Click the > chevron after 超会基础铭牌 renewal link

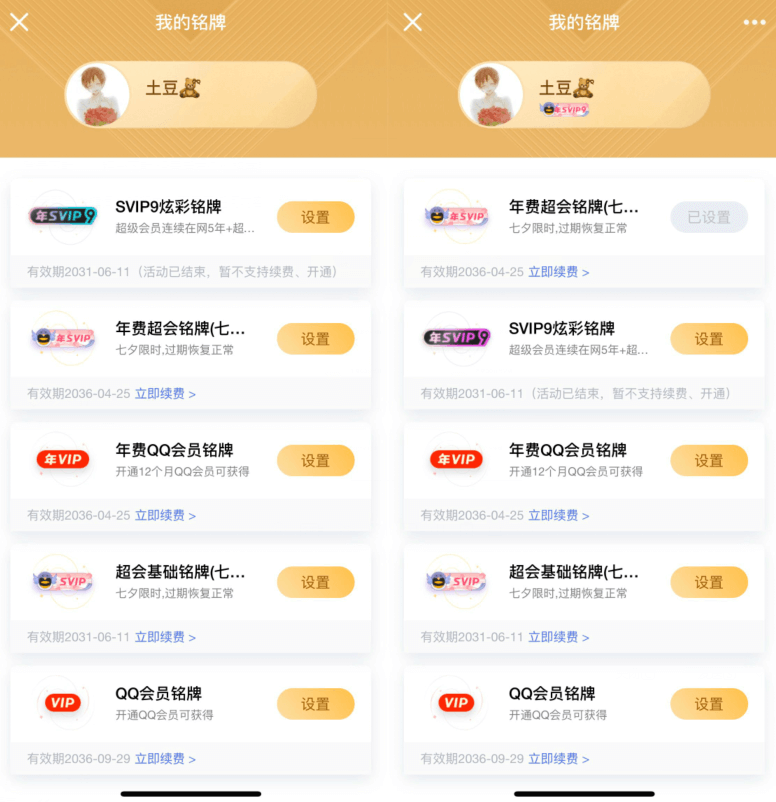pos(194,637)
